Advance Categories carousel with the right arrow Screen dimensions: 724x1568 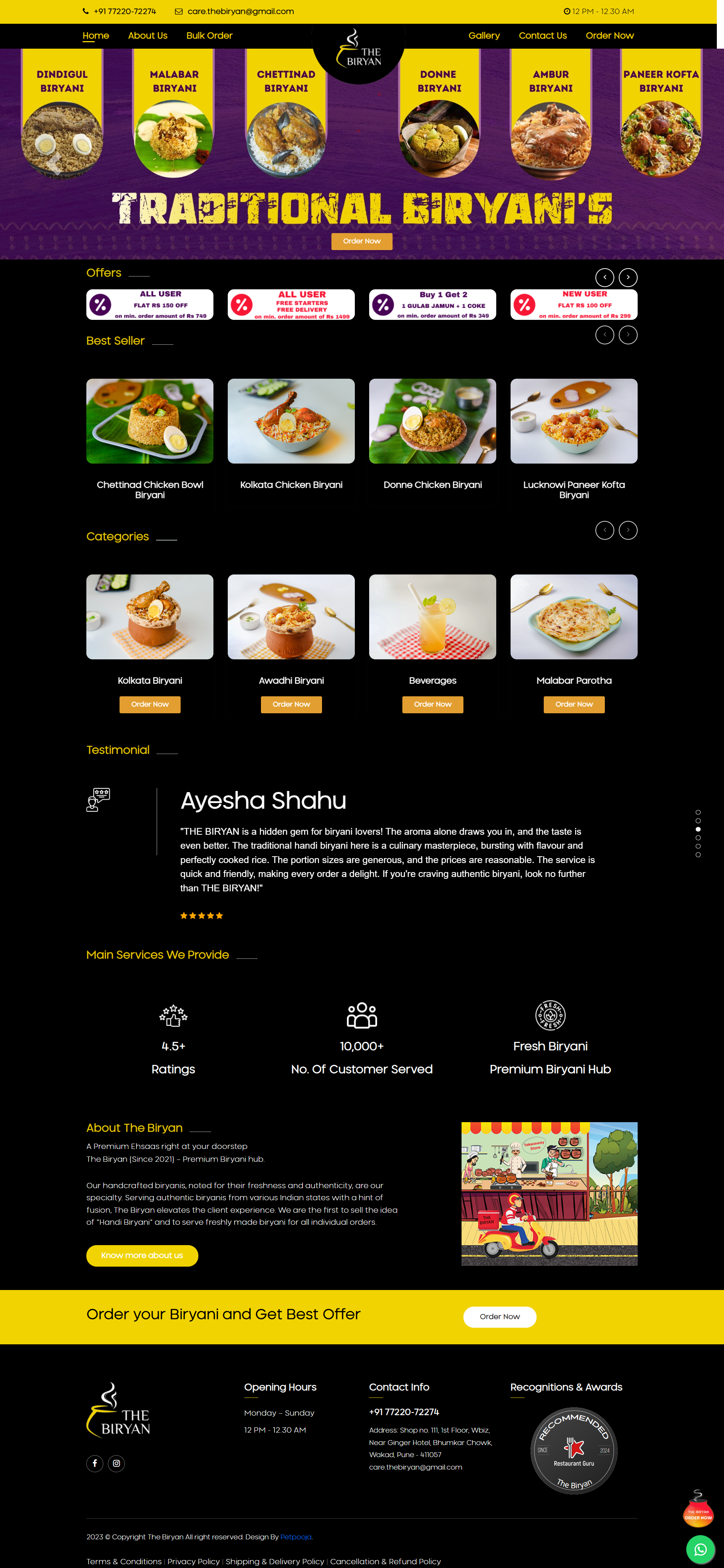pyautogui.click(x=628, y=530)
